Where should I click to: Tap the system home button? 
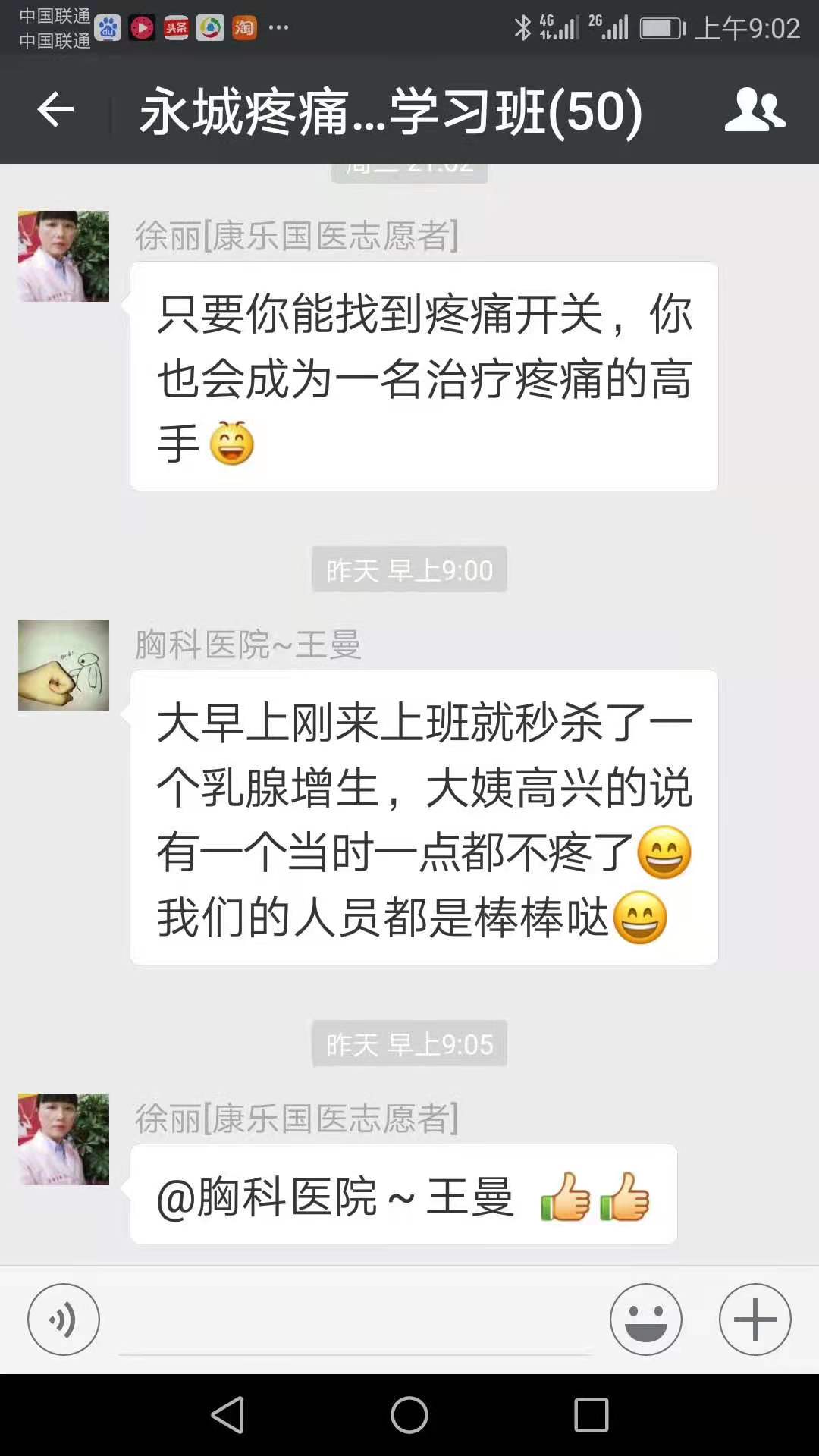click(409, 1415)
